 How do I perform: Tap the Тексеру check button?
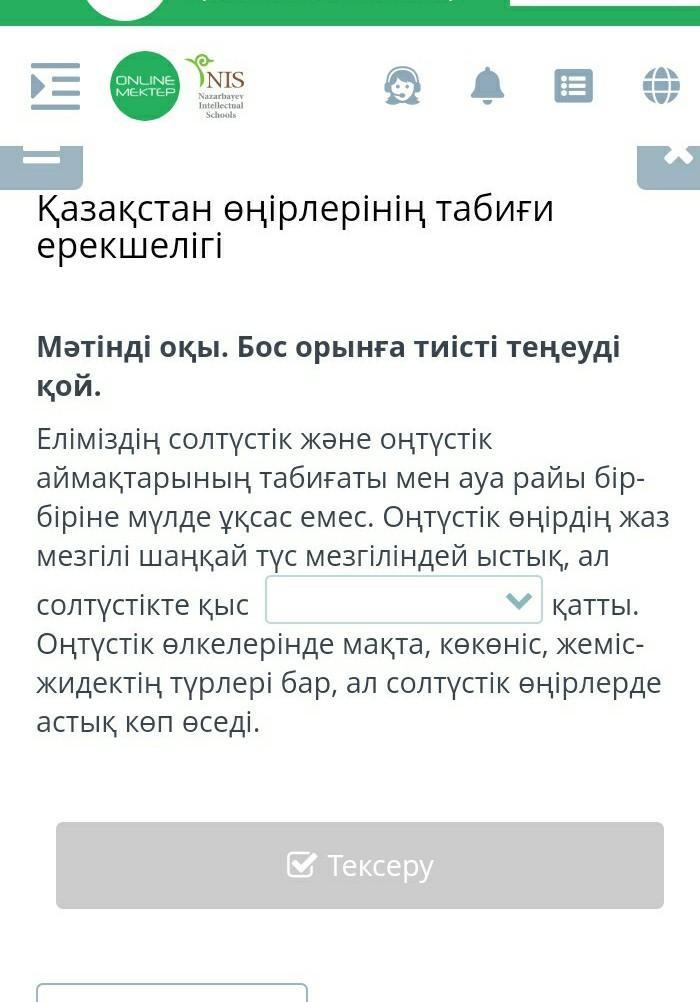pyautogui.click(x=360, y=865)
